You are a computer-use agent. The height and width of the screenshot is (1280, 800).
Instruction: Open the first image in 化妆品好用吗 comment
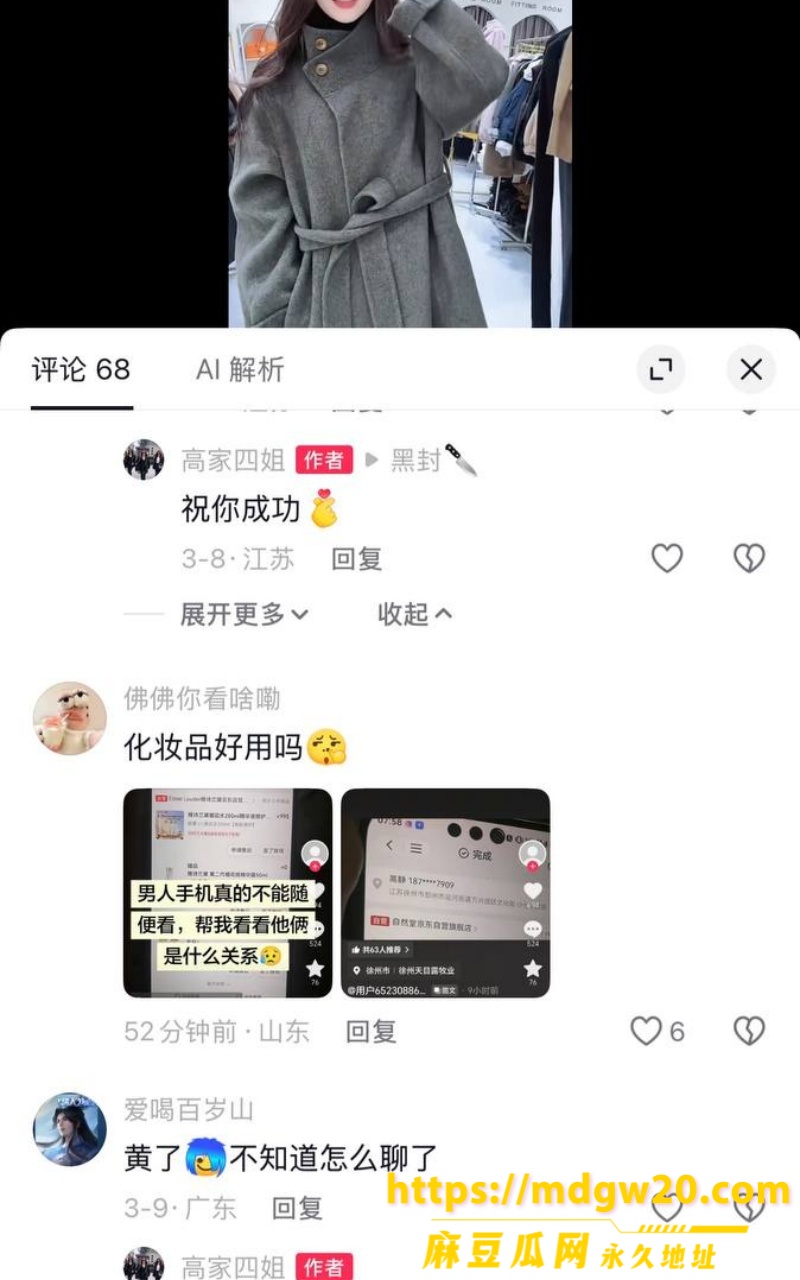(x=228, y=893)
